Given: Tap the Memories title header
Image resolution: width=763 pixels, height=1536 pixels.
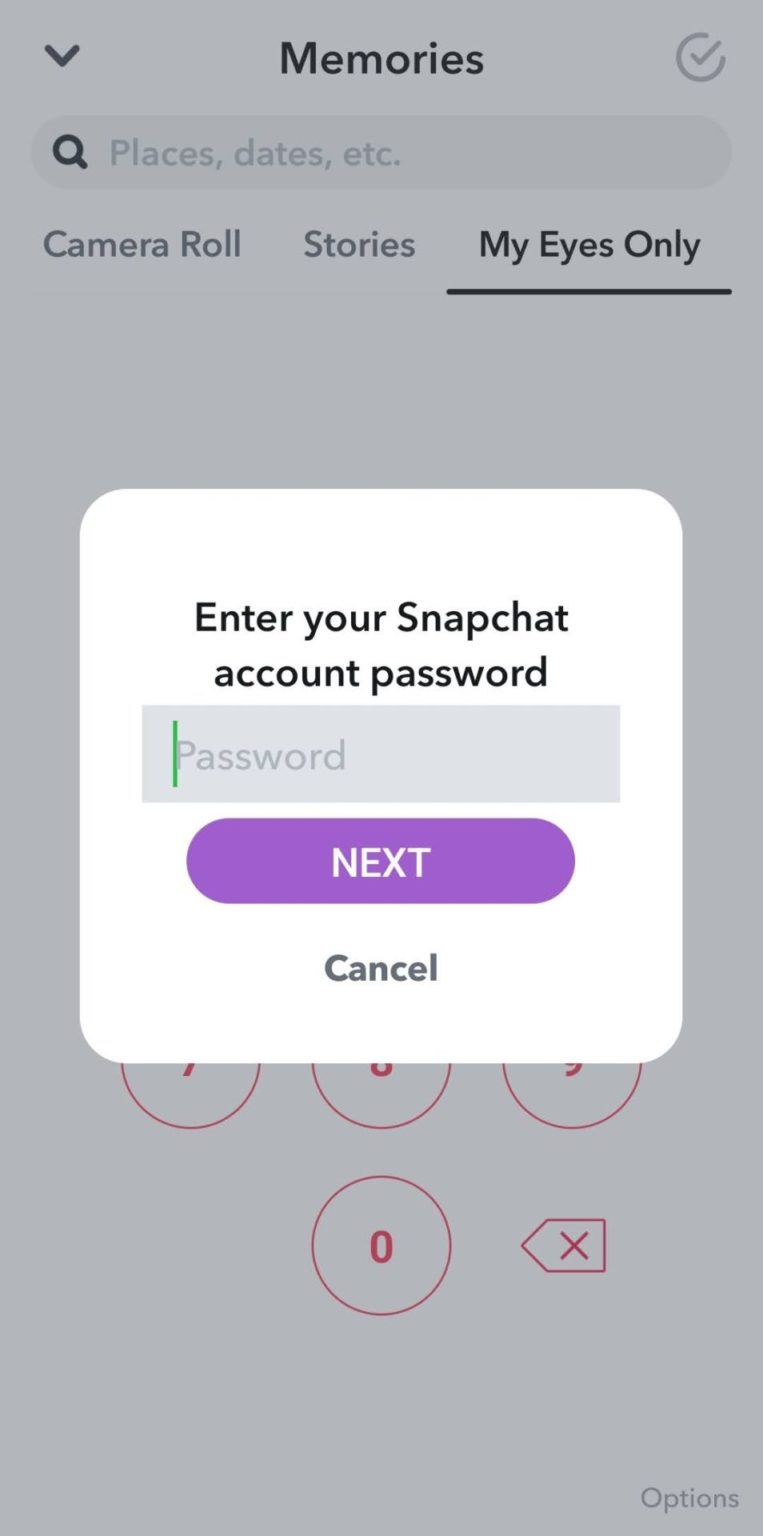Looking at the screenshot, I should pyautogui.click(x=381, y=58).
